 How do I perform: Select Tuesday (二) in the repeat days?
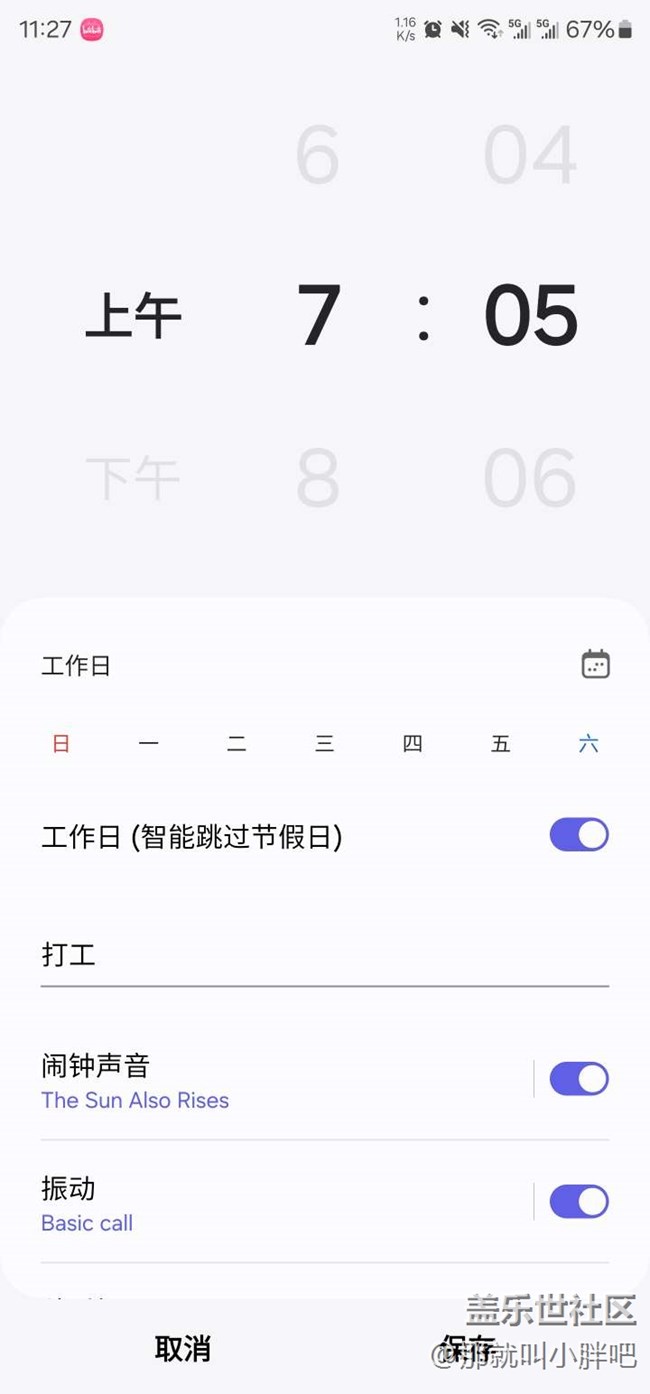click(x=237, y=744)
